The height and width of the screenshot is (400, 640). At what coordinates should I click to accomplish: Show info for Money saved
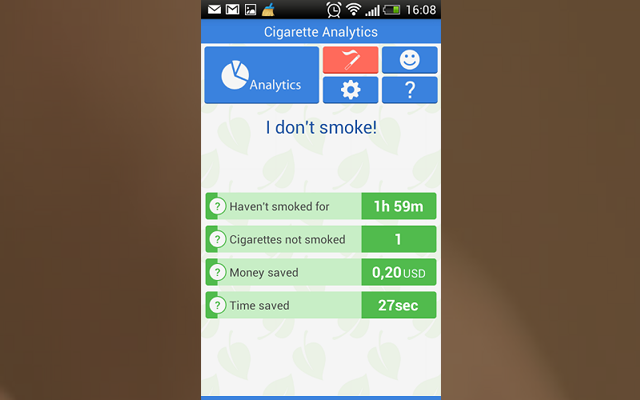coord(217,272)
